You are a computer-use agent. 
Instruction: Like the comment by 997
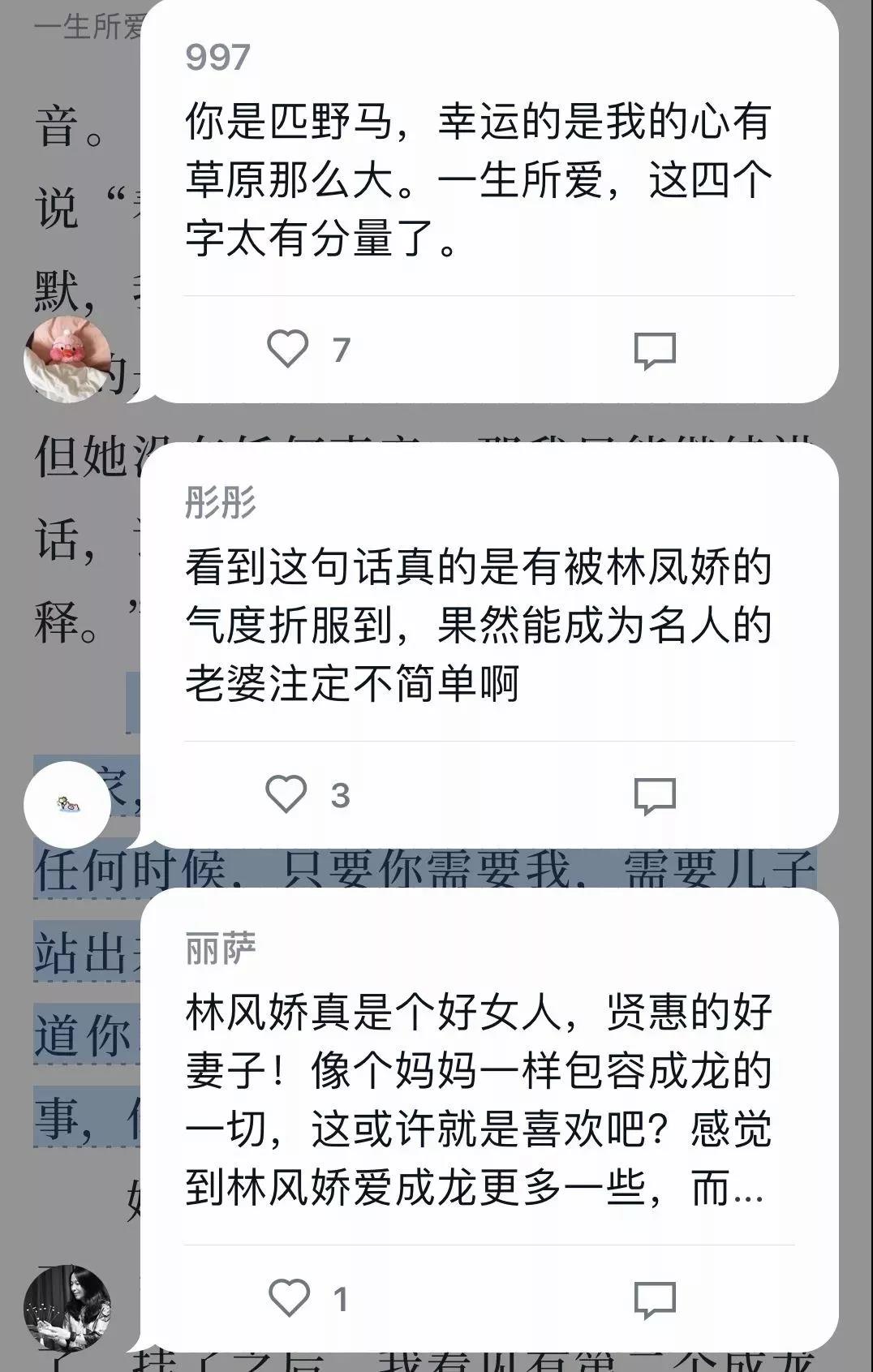[288, 350]
